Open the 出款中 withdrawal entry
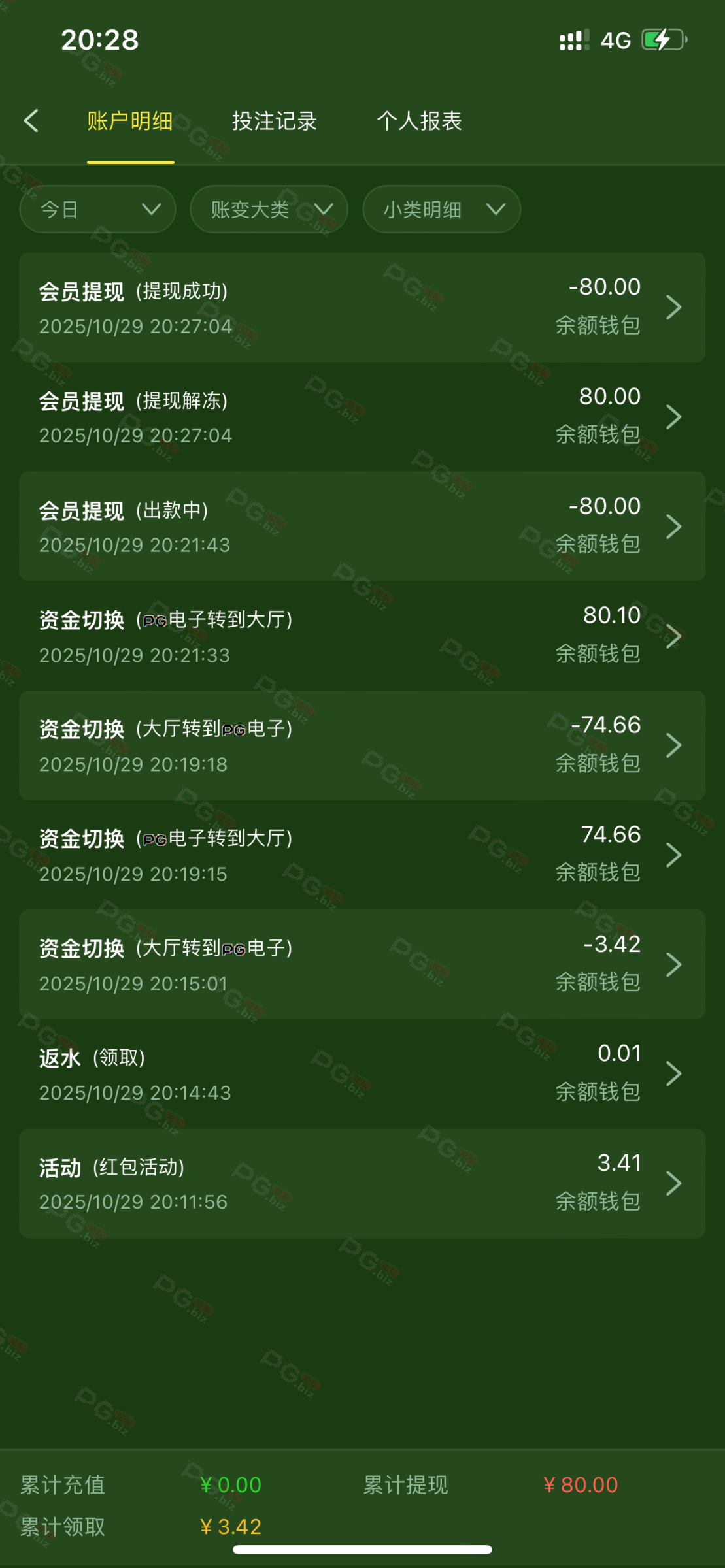The height and width of the screenshot is (1568, 725). point(362,526)
